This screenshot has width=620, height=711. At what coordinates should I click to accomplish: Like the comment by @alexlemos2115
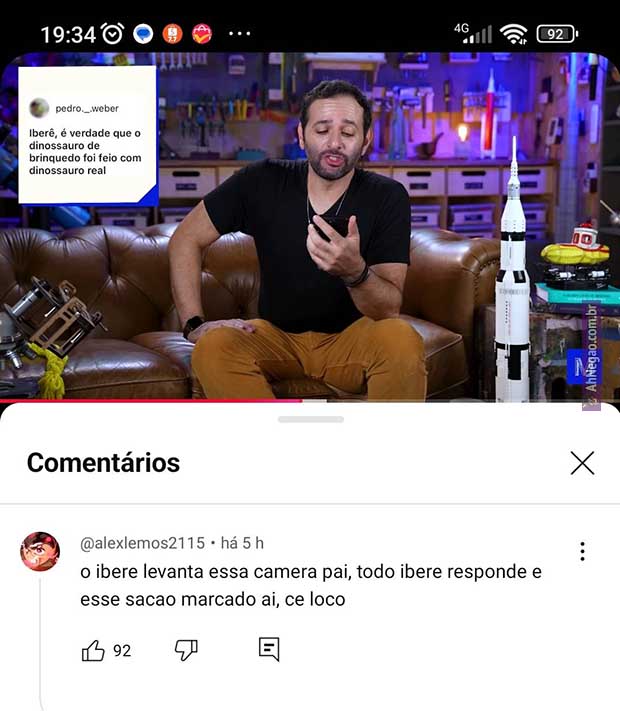94,651
